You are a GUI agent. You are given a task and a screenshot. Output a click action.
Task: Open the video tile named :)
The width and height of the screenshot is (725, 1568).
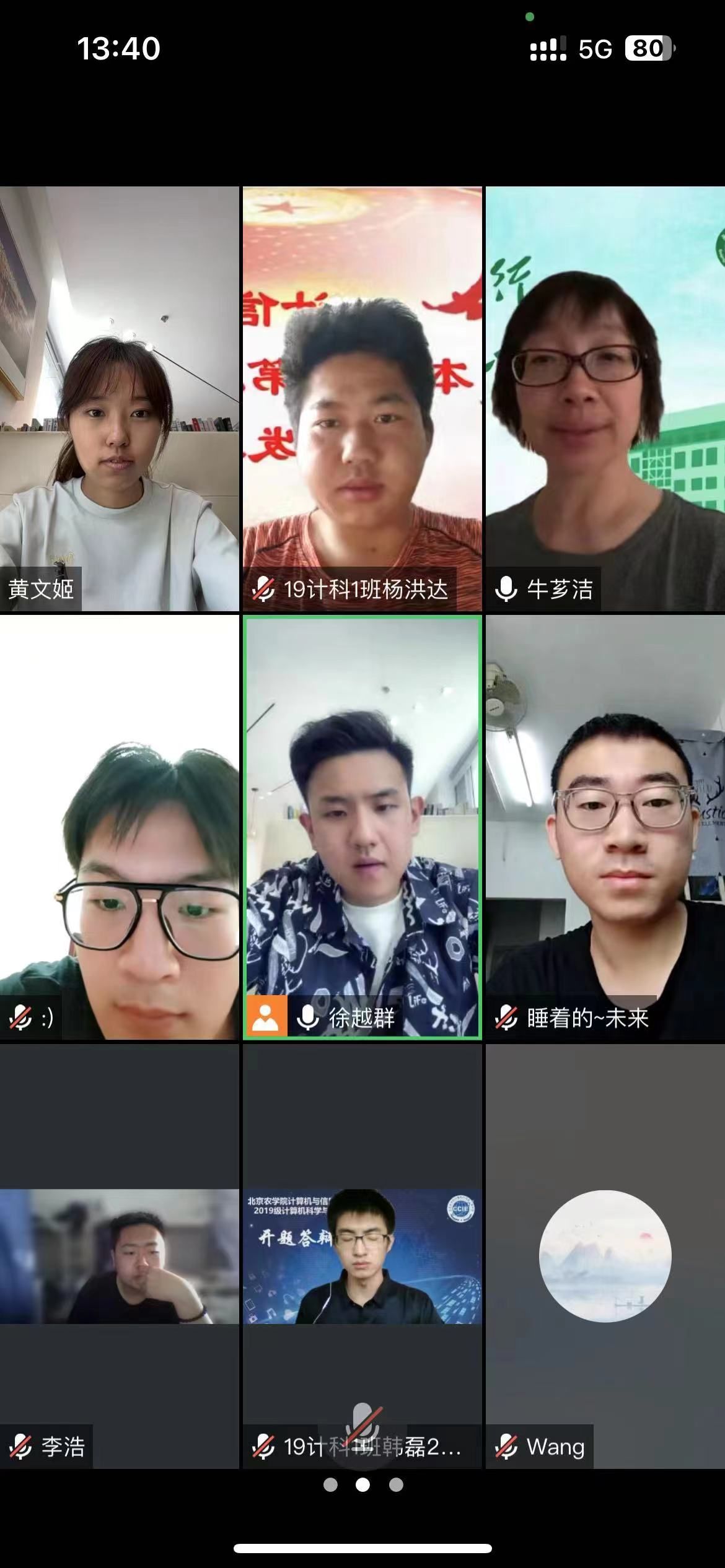click(x=119, y=827)
